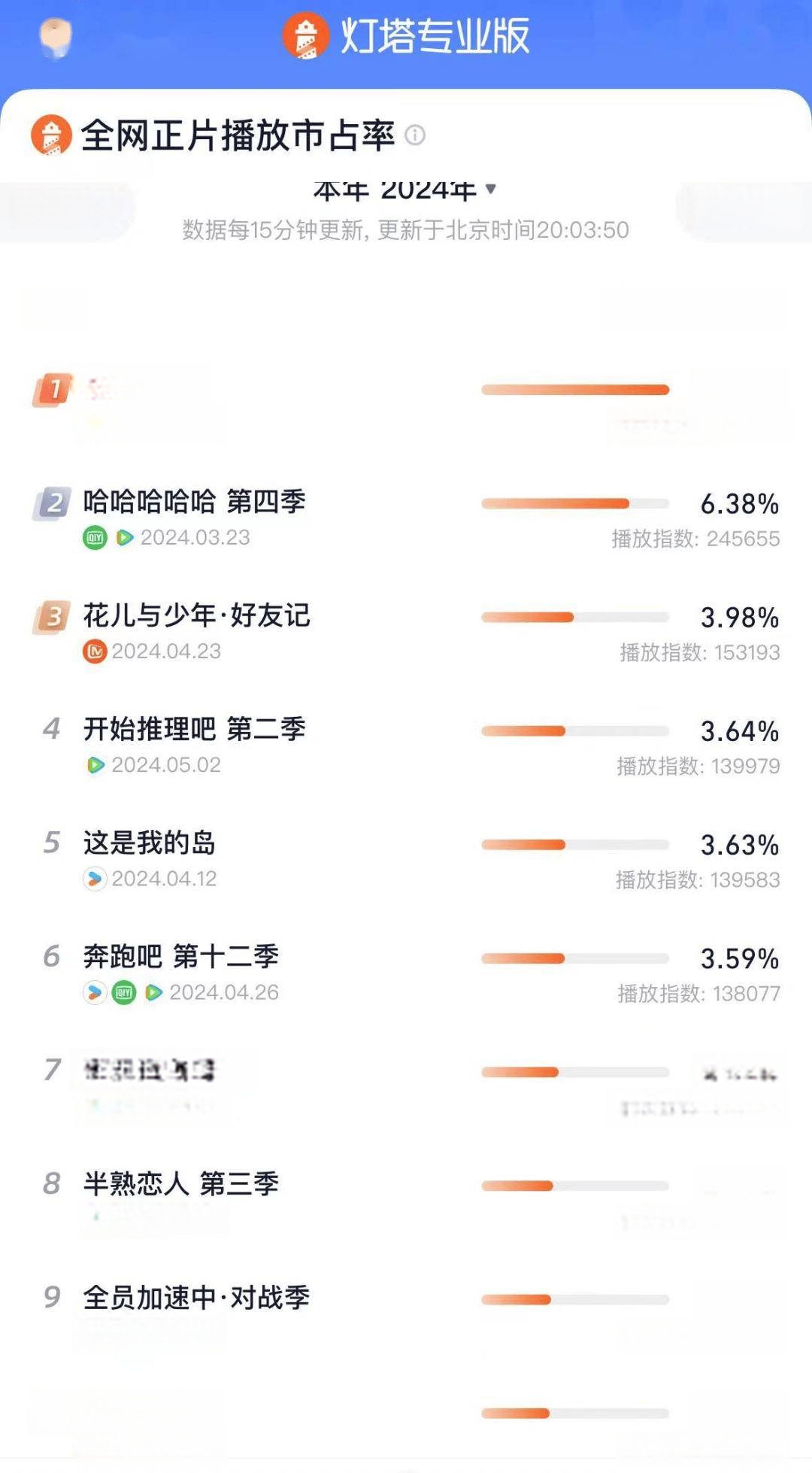Open 奔跑吧 第十二季 row
The image size is (812, 1473).
(406, 973)
